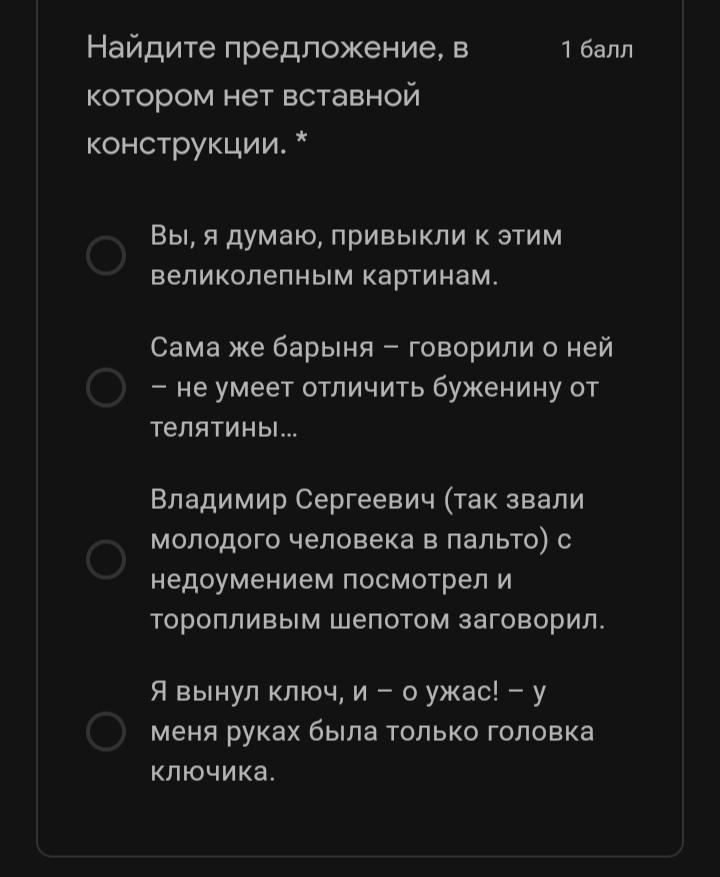Pick the option 'Я вынул ключ'
Viewport: 720px width, 877px height.
[x=105, y=731]
